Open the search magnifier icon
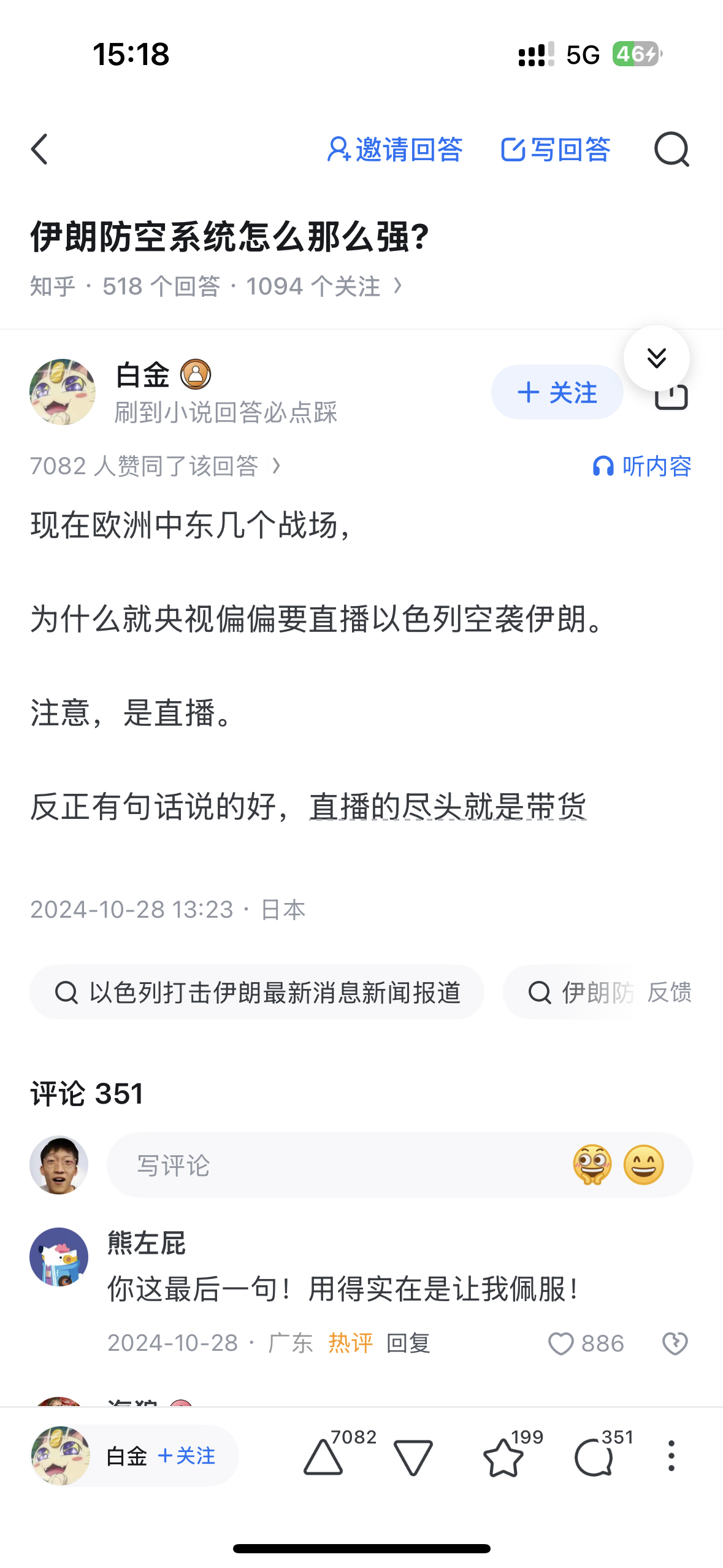Screen dimensions: 723x1568 pos(671,149)
